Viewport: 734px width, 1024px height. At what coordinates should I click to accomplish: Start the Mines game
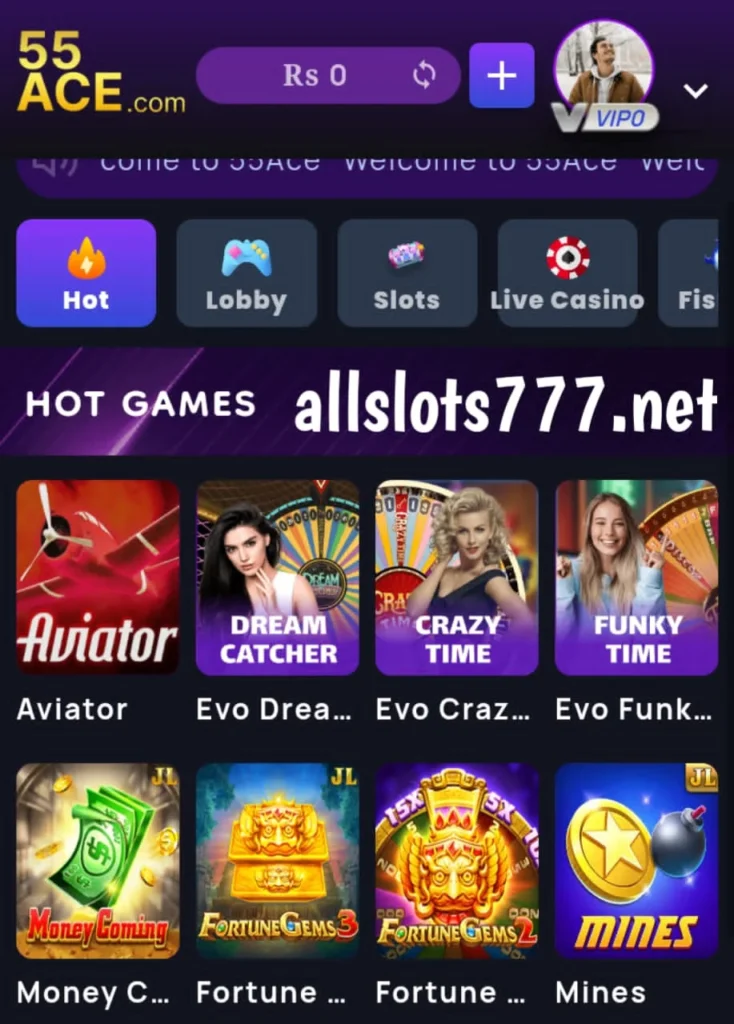(x=636, y=861)
